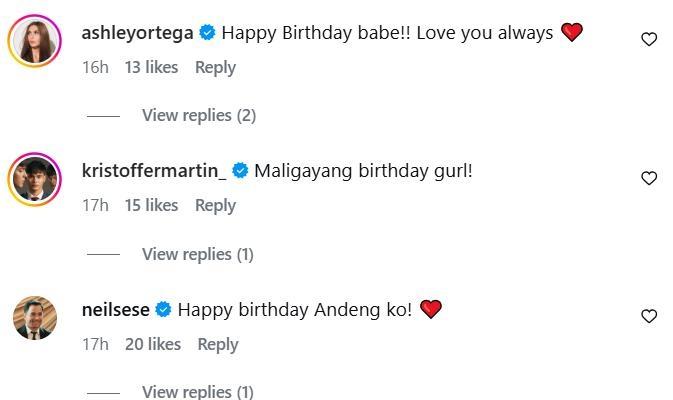Like ashleyortega's birthday comment
This screenshot has height=400, width=673.
[x=649, y=39]
